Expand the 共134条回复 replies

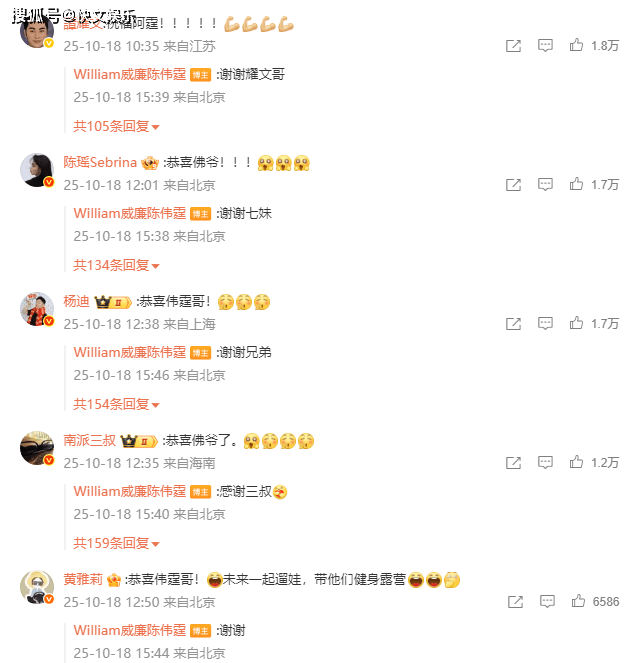pyautogui.click(x=116, y=265)
